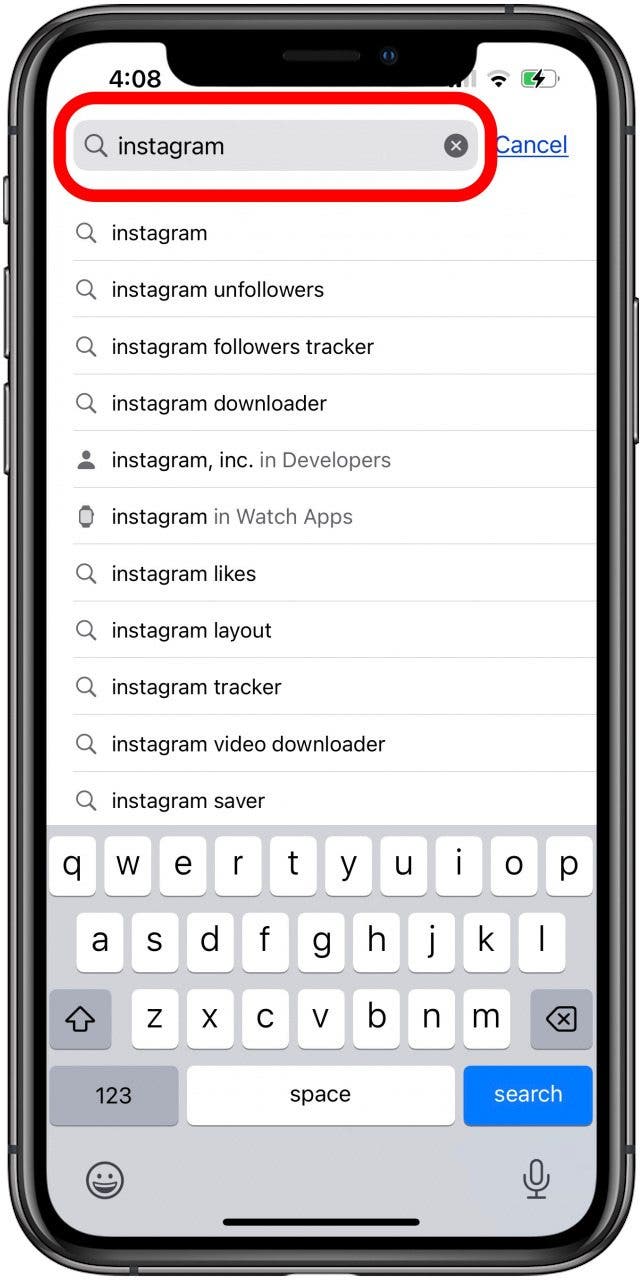Choose the "instagram saver" suggestion
Image resolution: width=642 pixels, height=1280 pixels.
(x=188, y=801)
